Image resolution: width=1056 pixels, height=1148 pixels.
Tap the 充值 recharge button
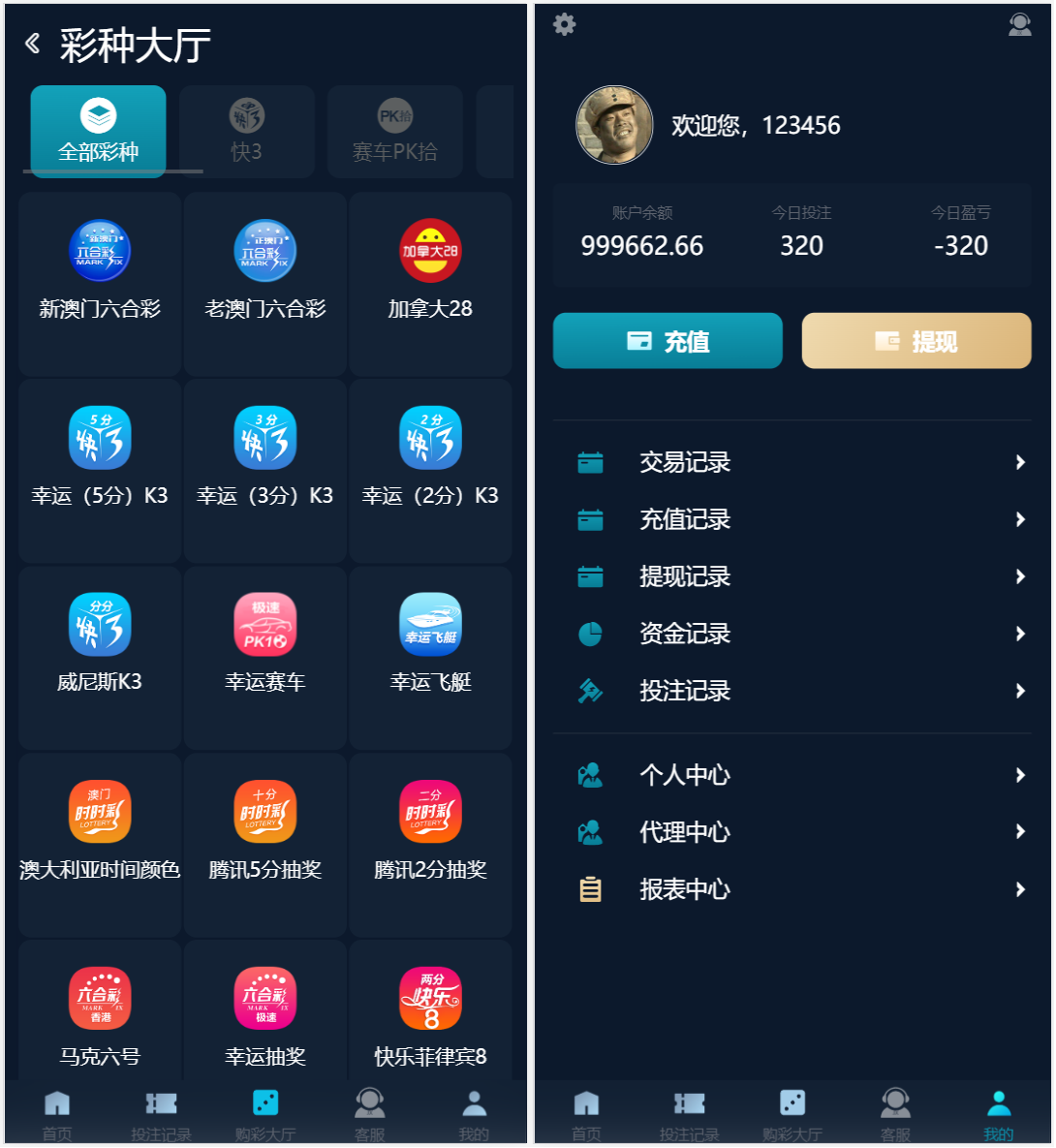(668, 341)
